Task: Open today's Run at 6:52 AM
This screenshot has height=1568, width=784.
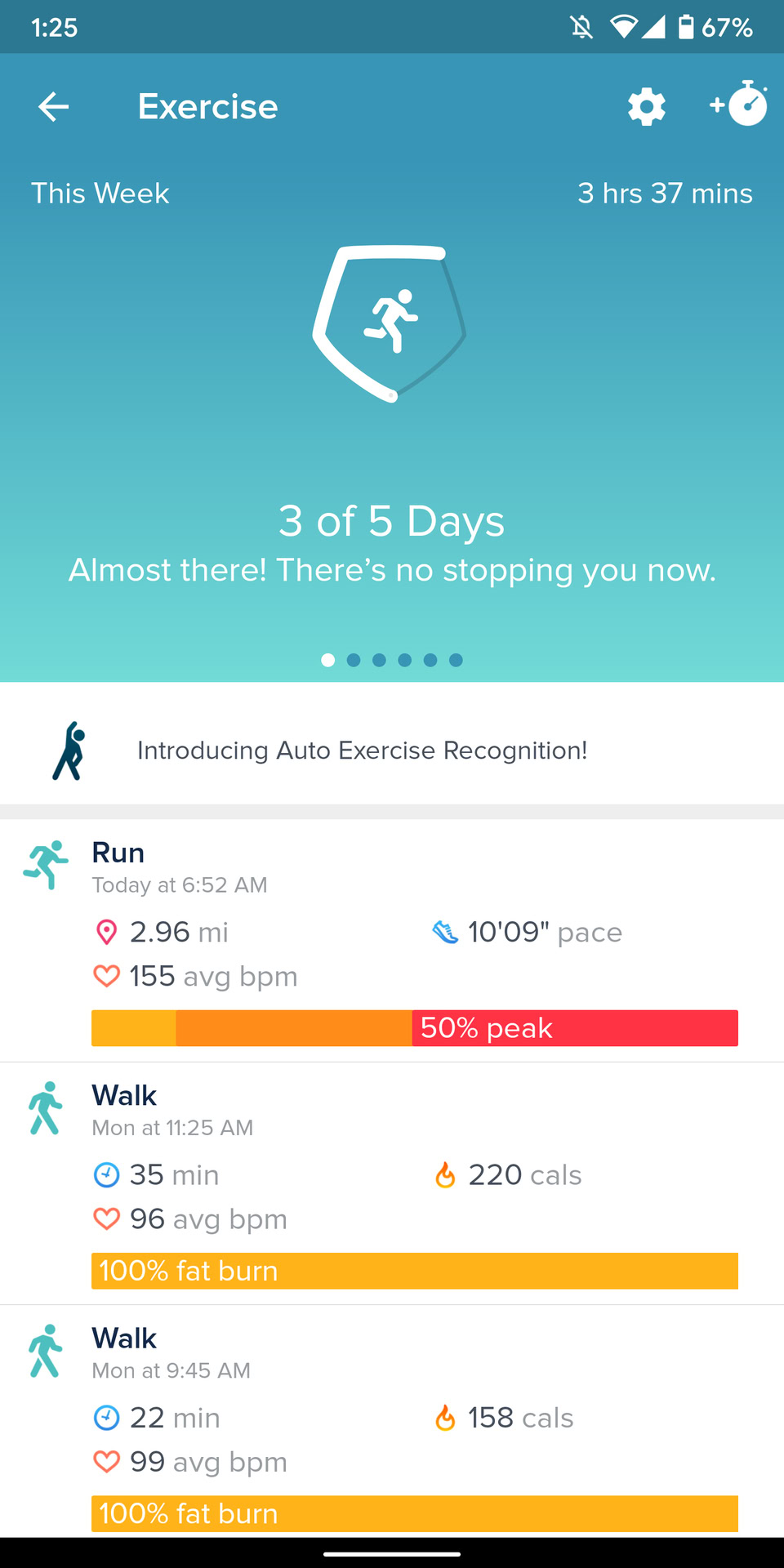Action: click(392, 939)
